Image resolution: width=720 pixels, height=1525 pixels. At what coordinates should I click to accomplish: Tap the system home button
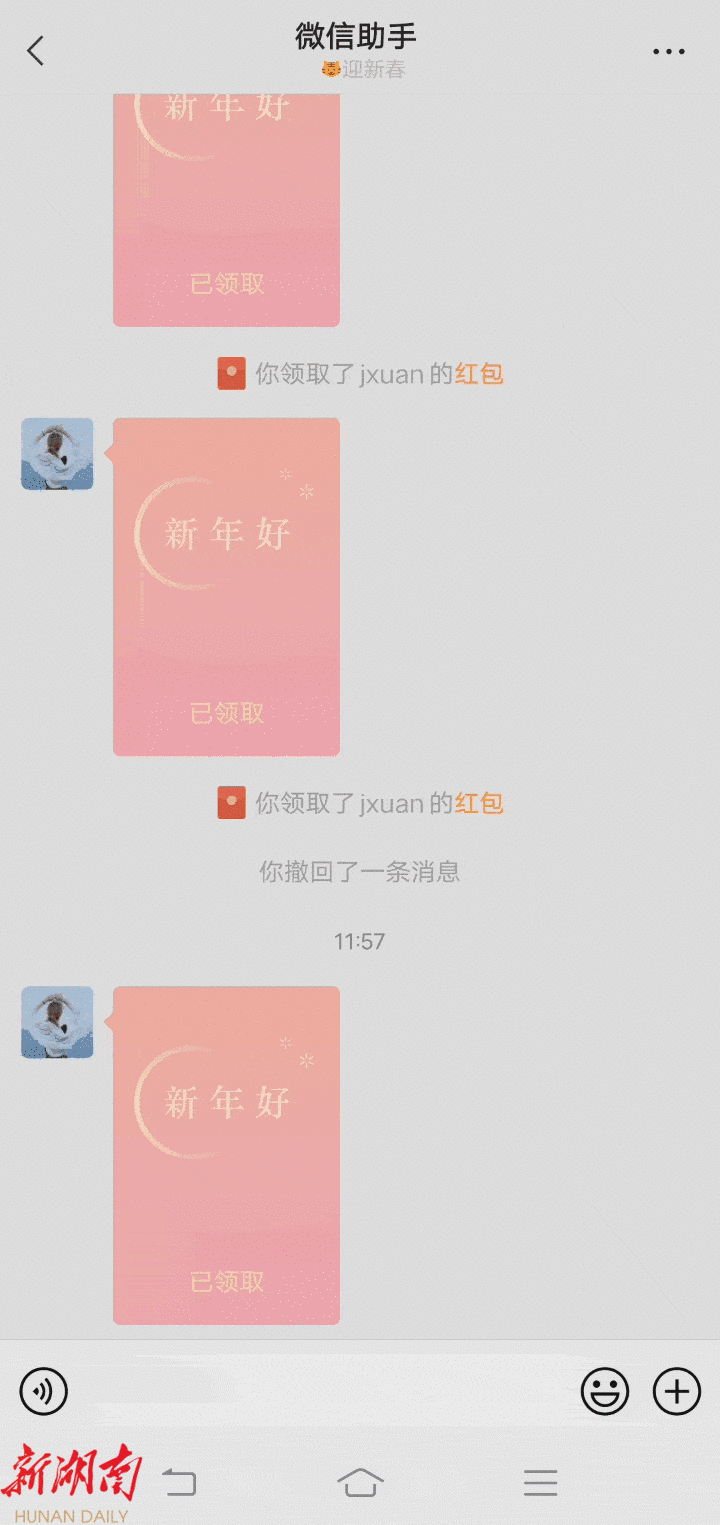pos(360,1482)
